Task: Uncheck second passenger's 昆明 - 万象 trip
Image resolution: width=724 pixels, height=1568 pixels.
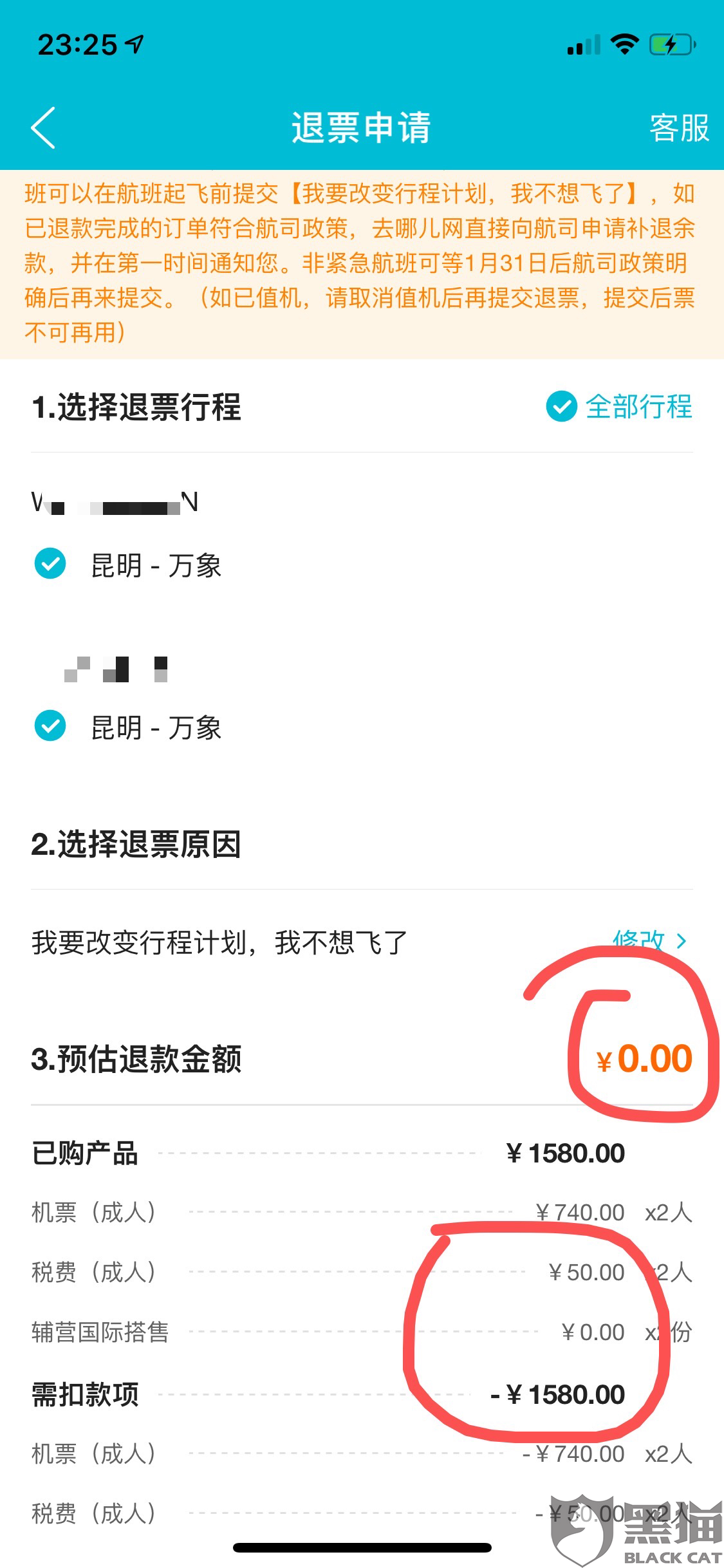Action: [x=50, y=726]
